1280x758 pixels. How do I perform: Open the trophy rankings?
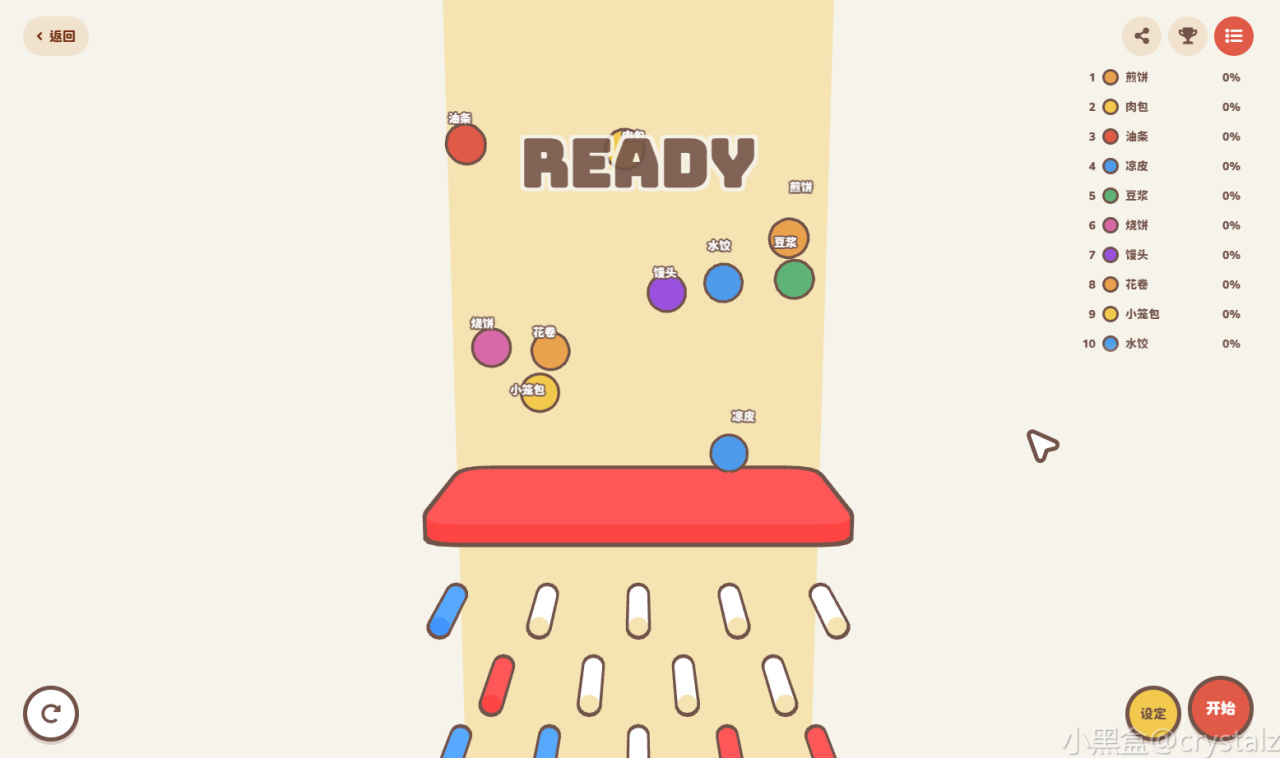click(1187, 36)
